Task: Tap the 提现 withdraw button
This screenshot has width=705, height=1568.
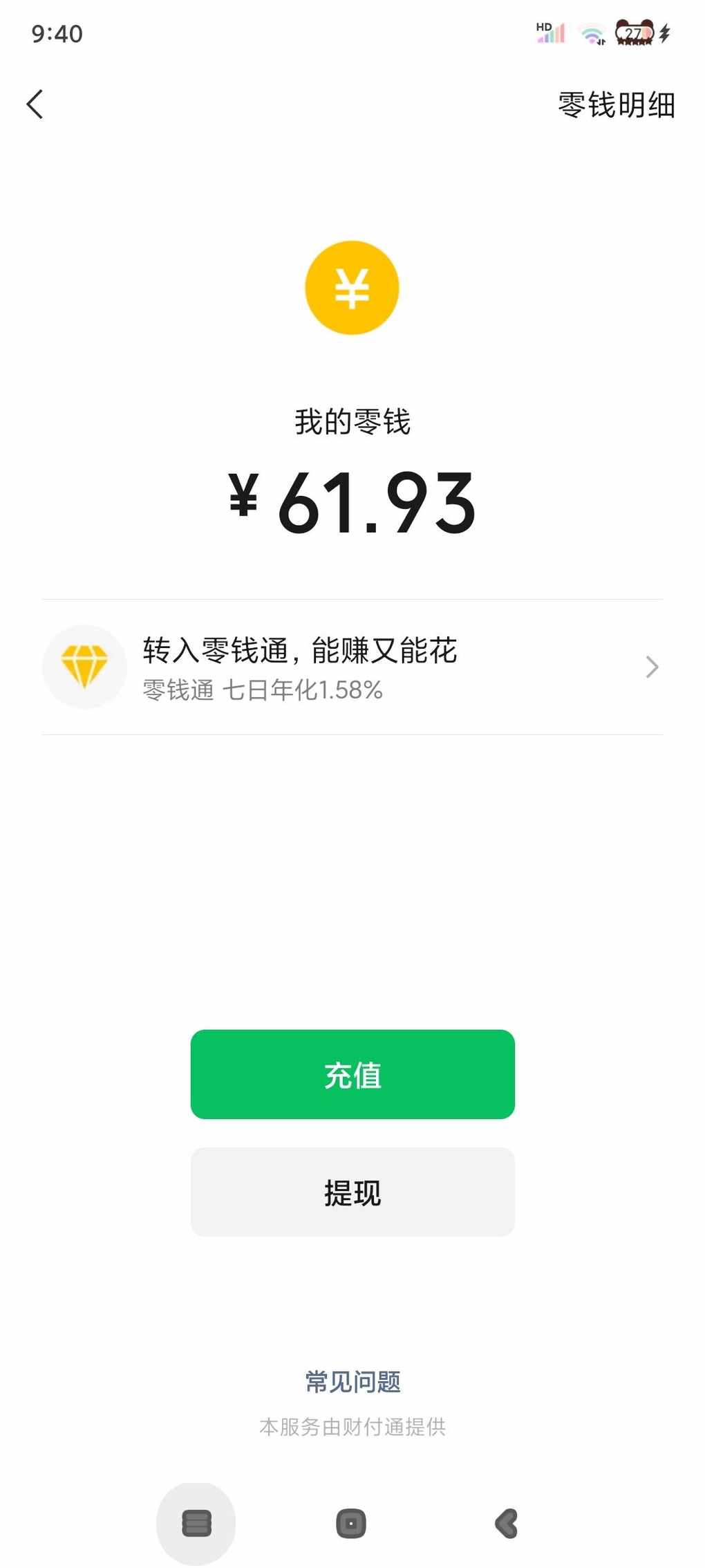Action: (x=352, y=1192)
